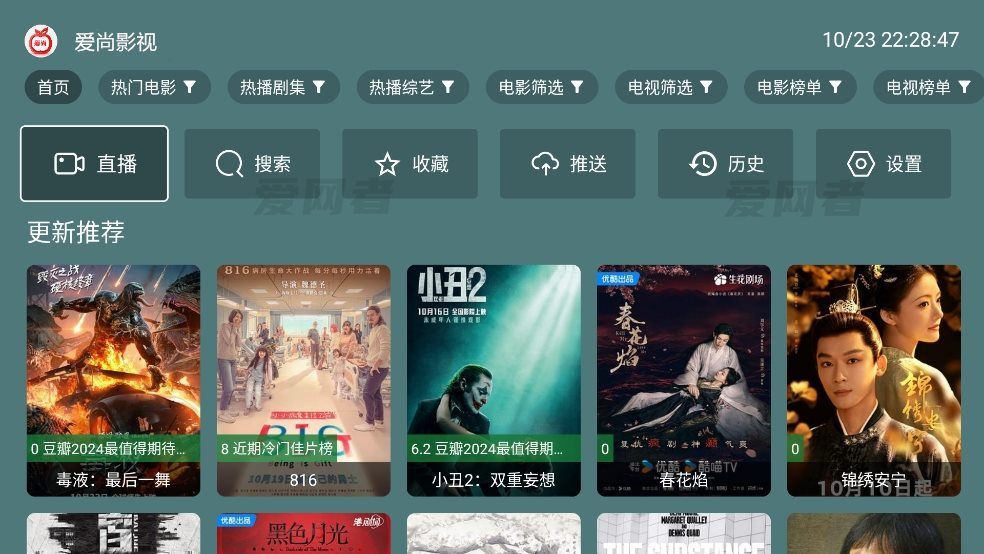984x554 pixels.
Task: Open 直播 live TV
Action: coord(94,164)
